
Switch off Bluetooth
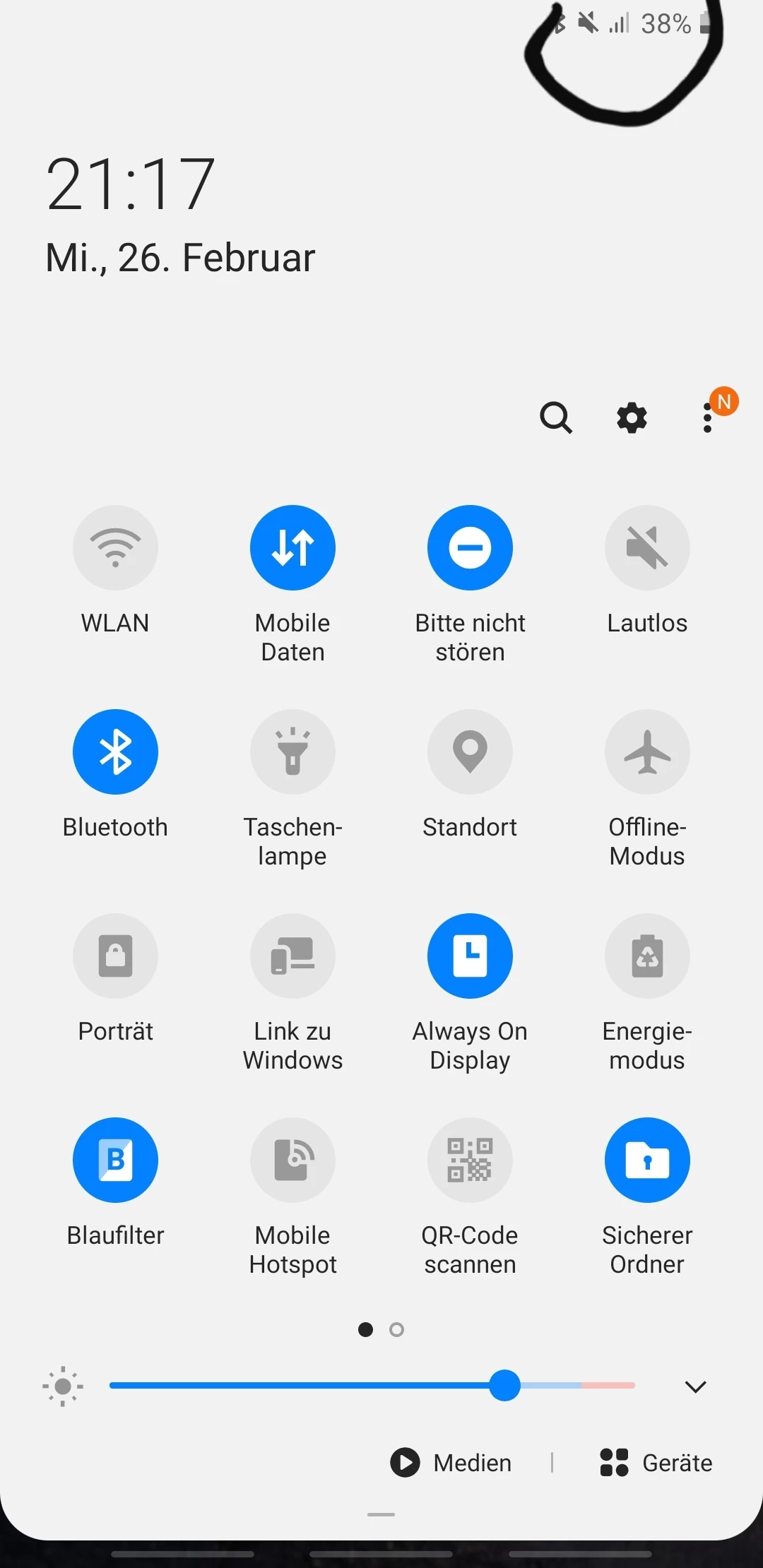(115, 752)
